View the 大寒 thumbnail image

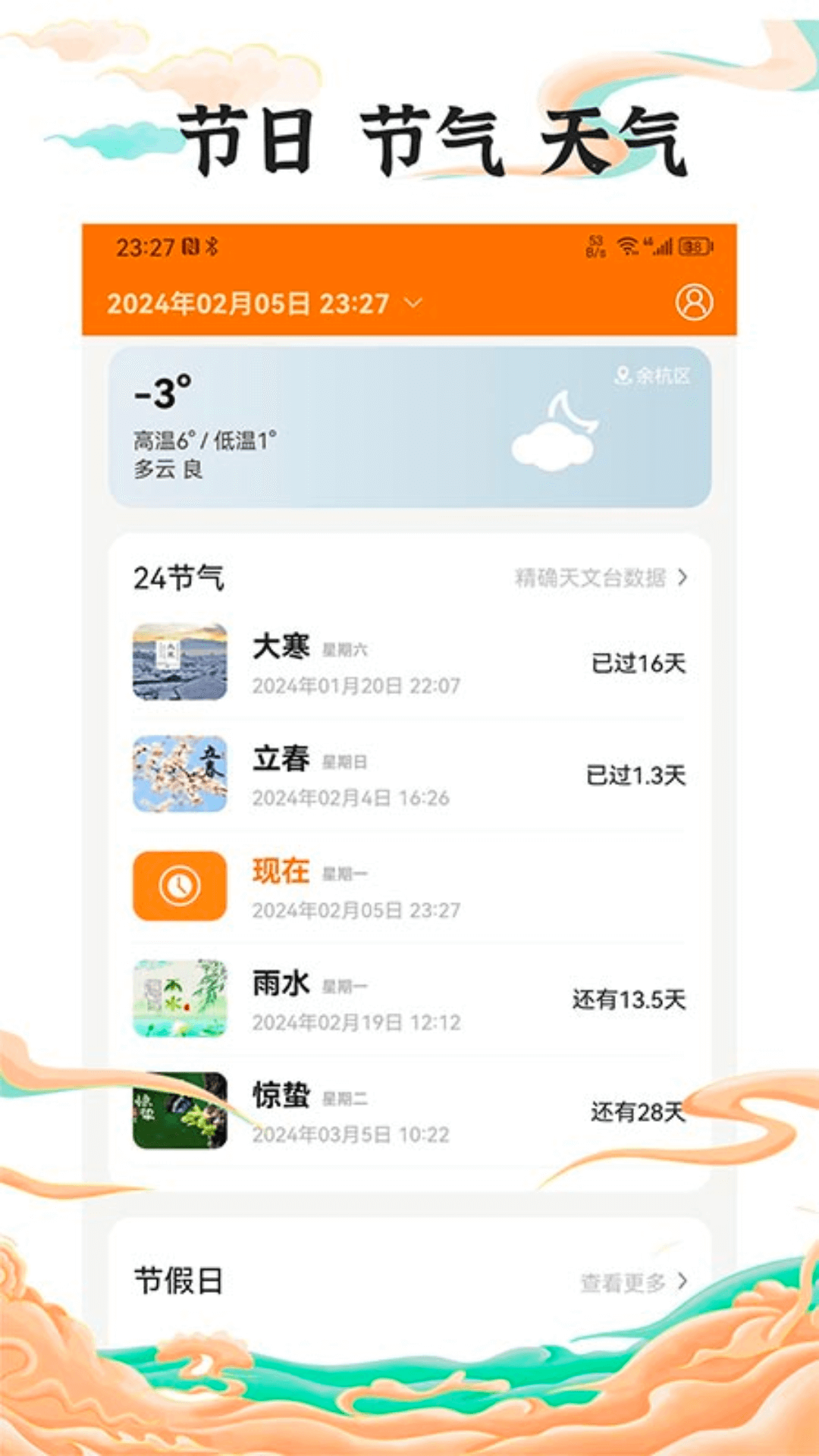(179, 664)
